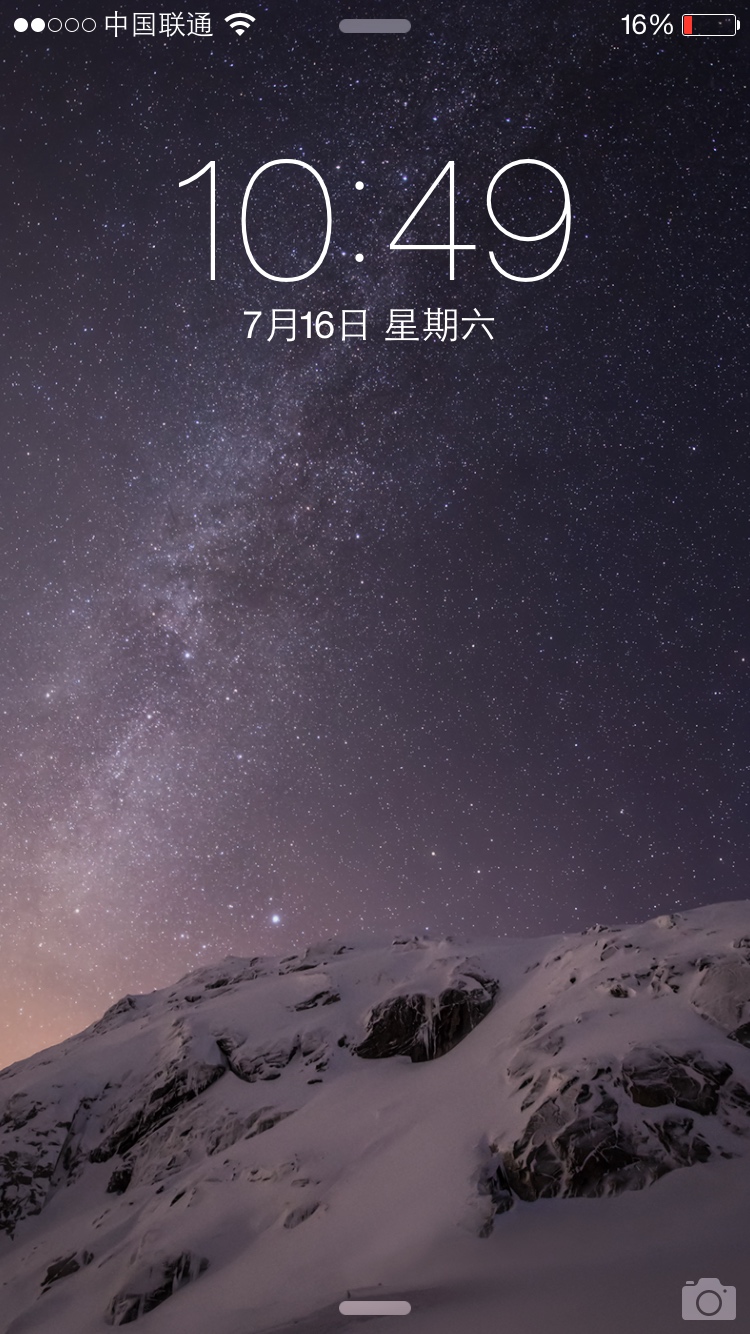Tap the camera shortcut icon
750x1334 pixels.
(x=708, y=1299)
